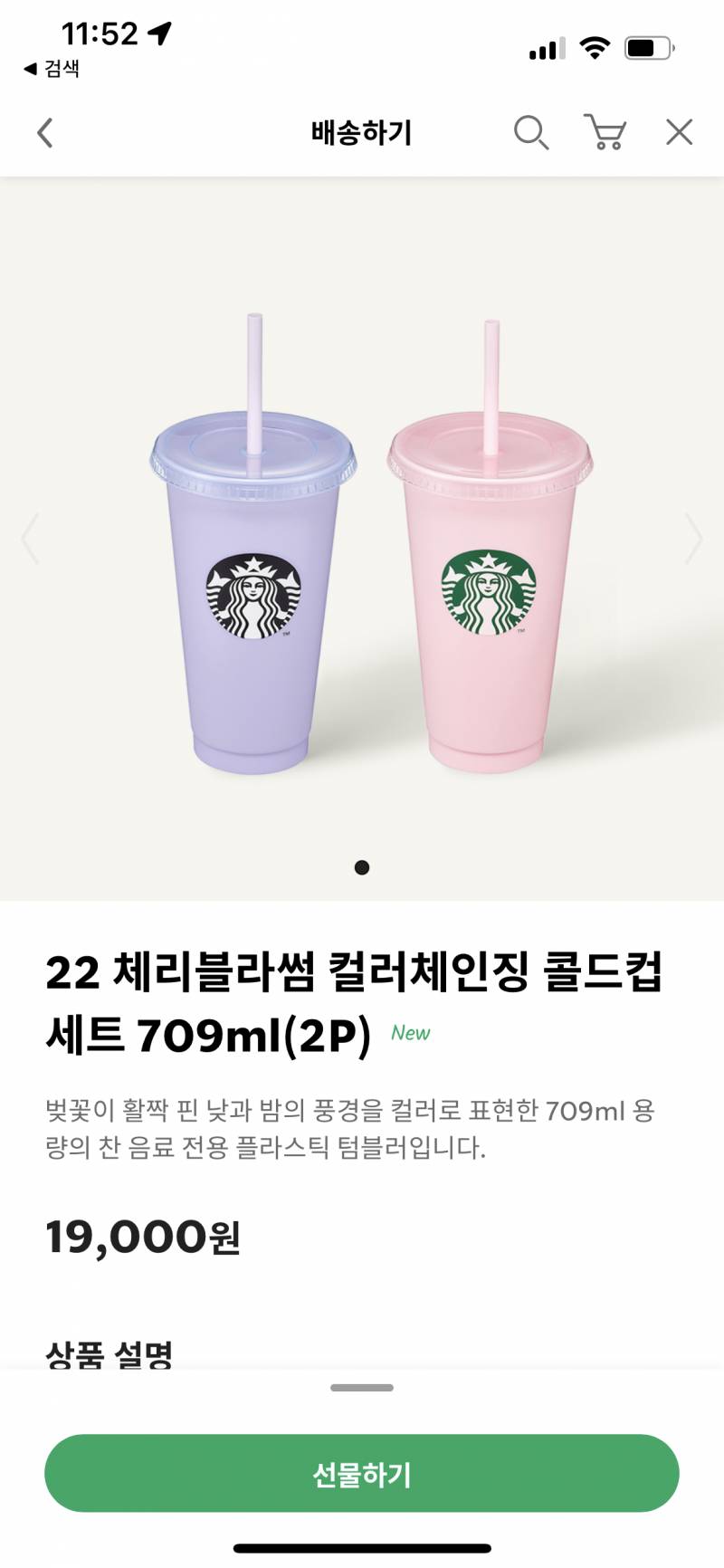Open the shopping cart

pos(605,132)
